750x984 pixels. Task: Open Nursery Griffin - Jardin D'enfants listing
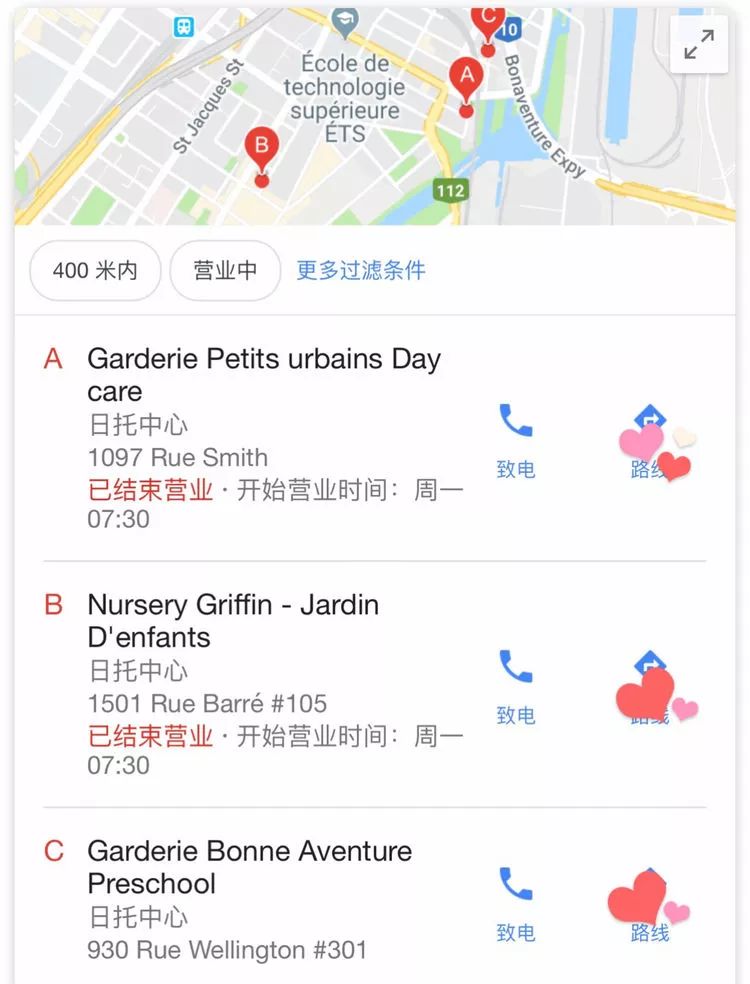click(x=233, y=620)
